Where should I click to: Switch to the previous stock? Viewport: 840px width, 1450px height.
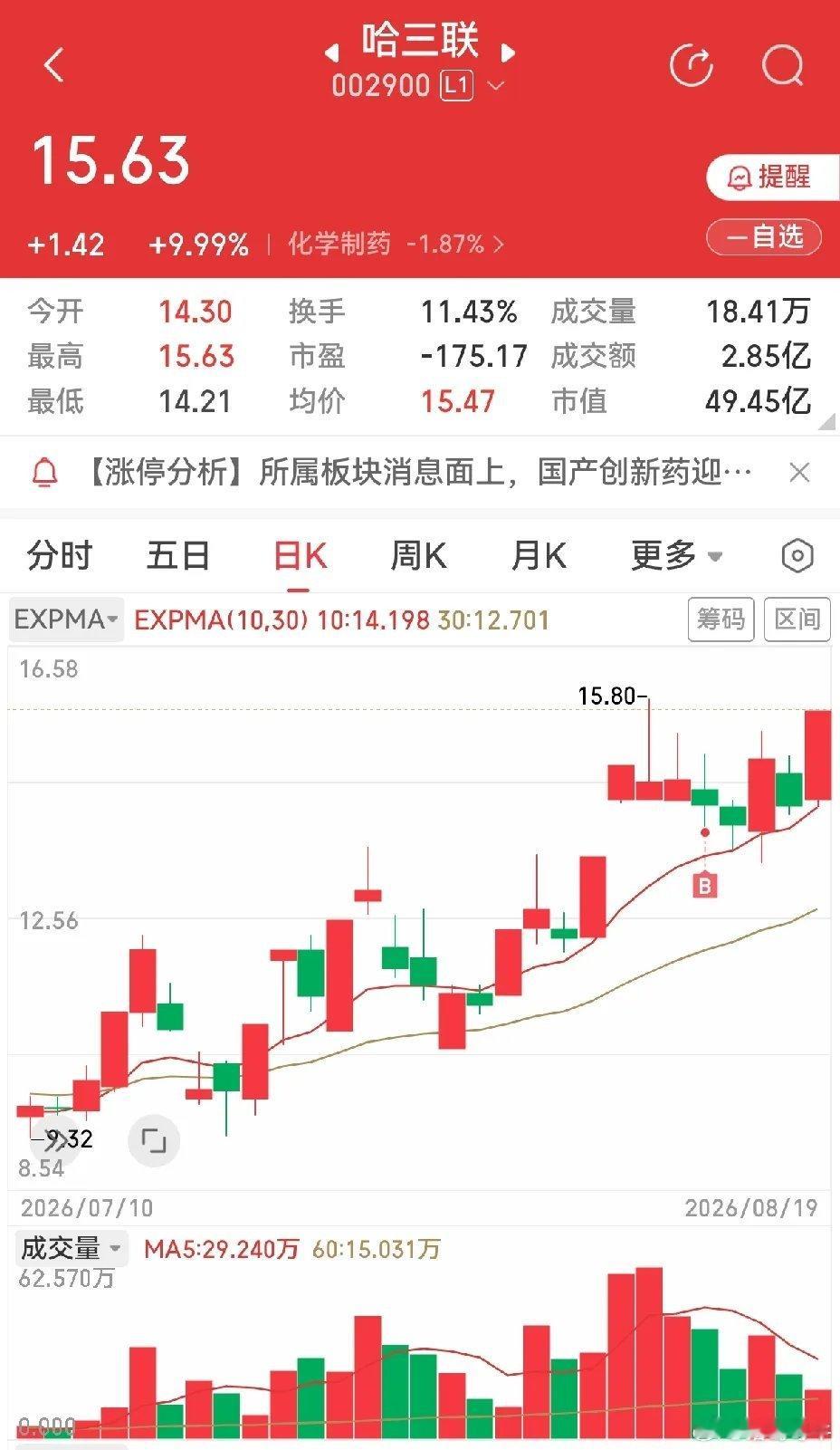(332, 52)
